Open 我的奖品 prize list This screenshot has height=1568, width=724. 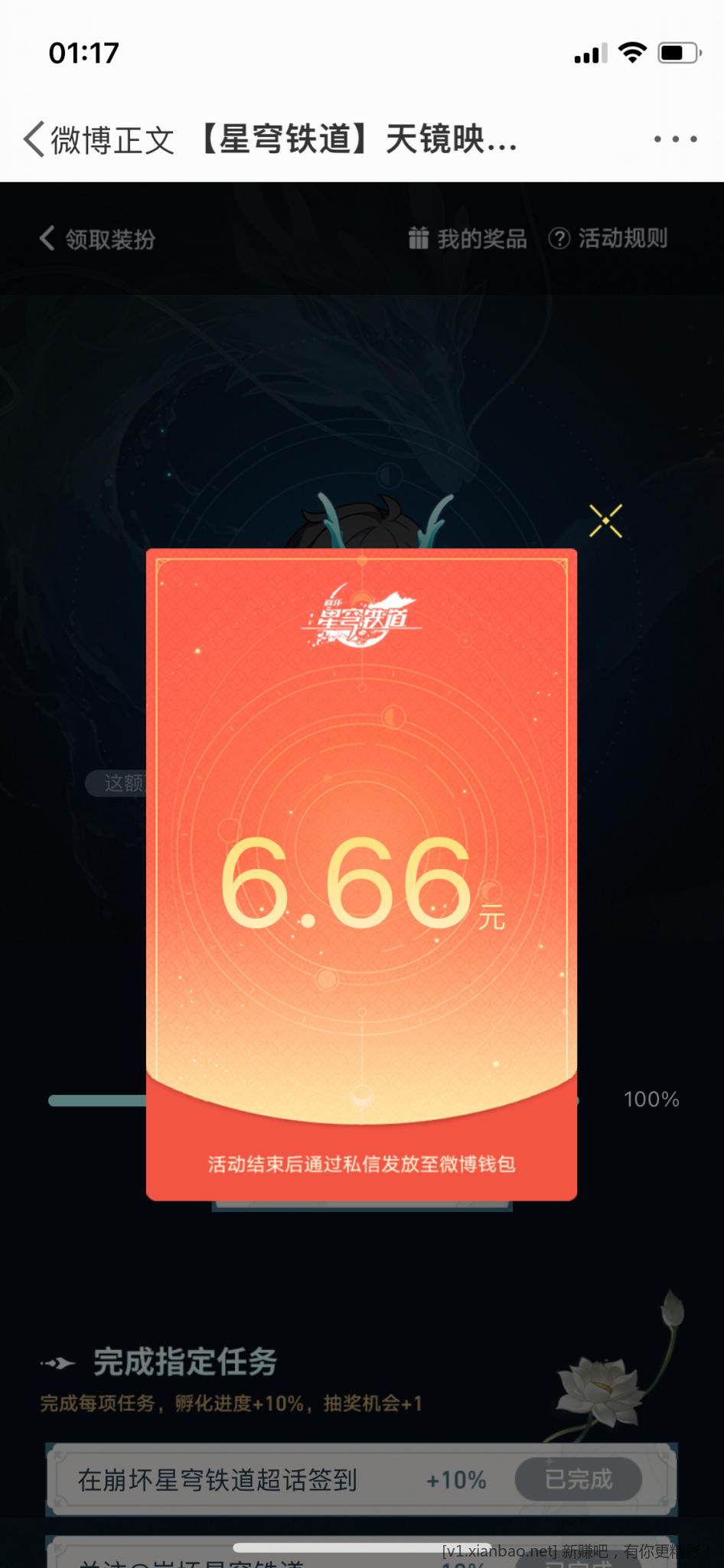tap(468, 239)
